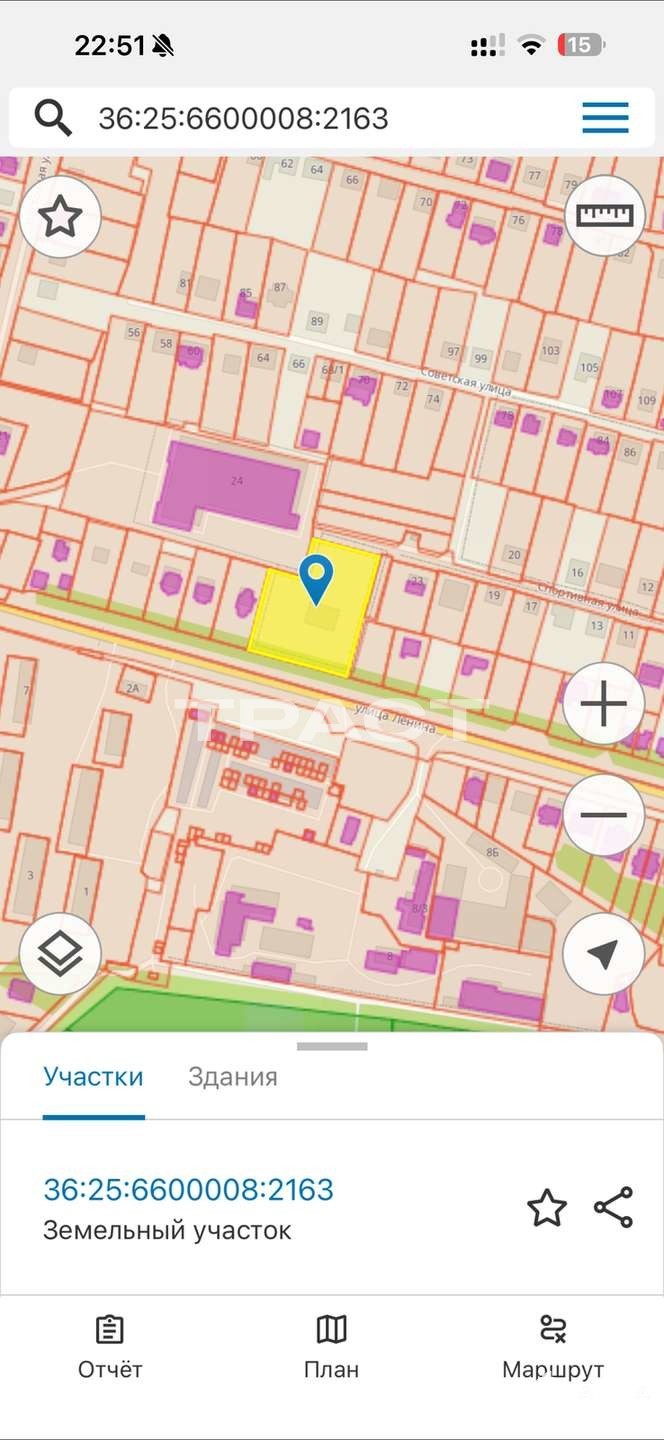Center map on my location
Screen dimensions: 664x1440
point(604,954)
